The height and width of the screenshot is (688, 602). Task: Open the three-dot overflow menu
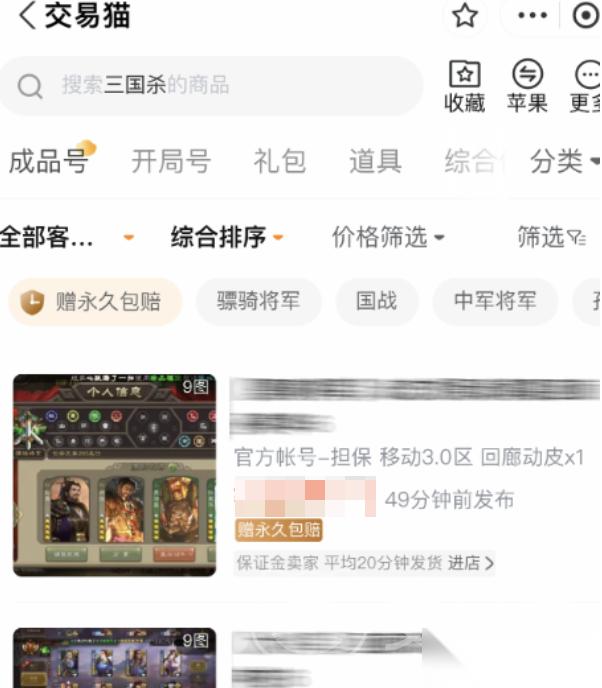532,16
